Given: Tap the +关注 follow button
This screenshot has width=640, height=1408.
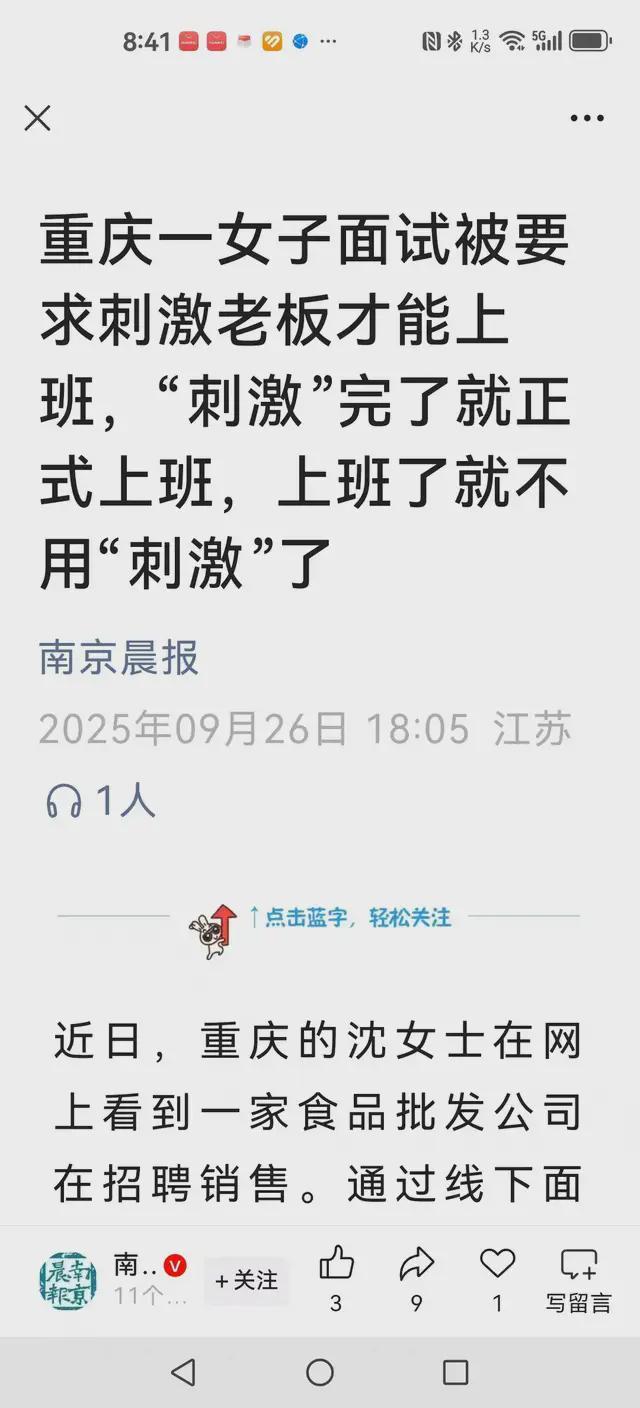Looking at the screenshot, I should coord(246,1281).
